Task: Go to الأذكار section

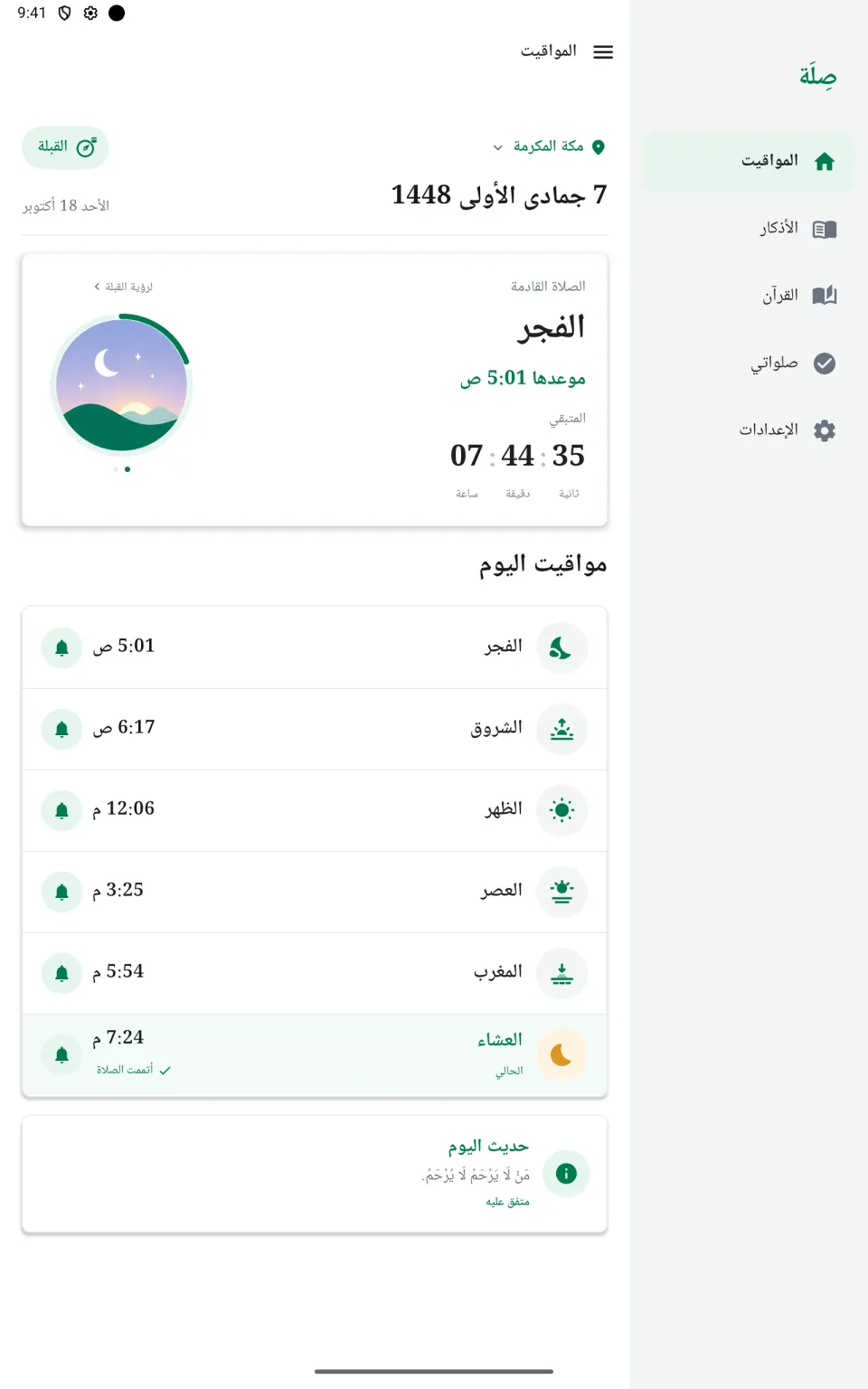Action: [x=748, y=229]
